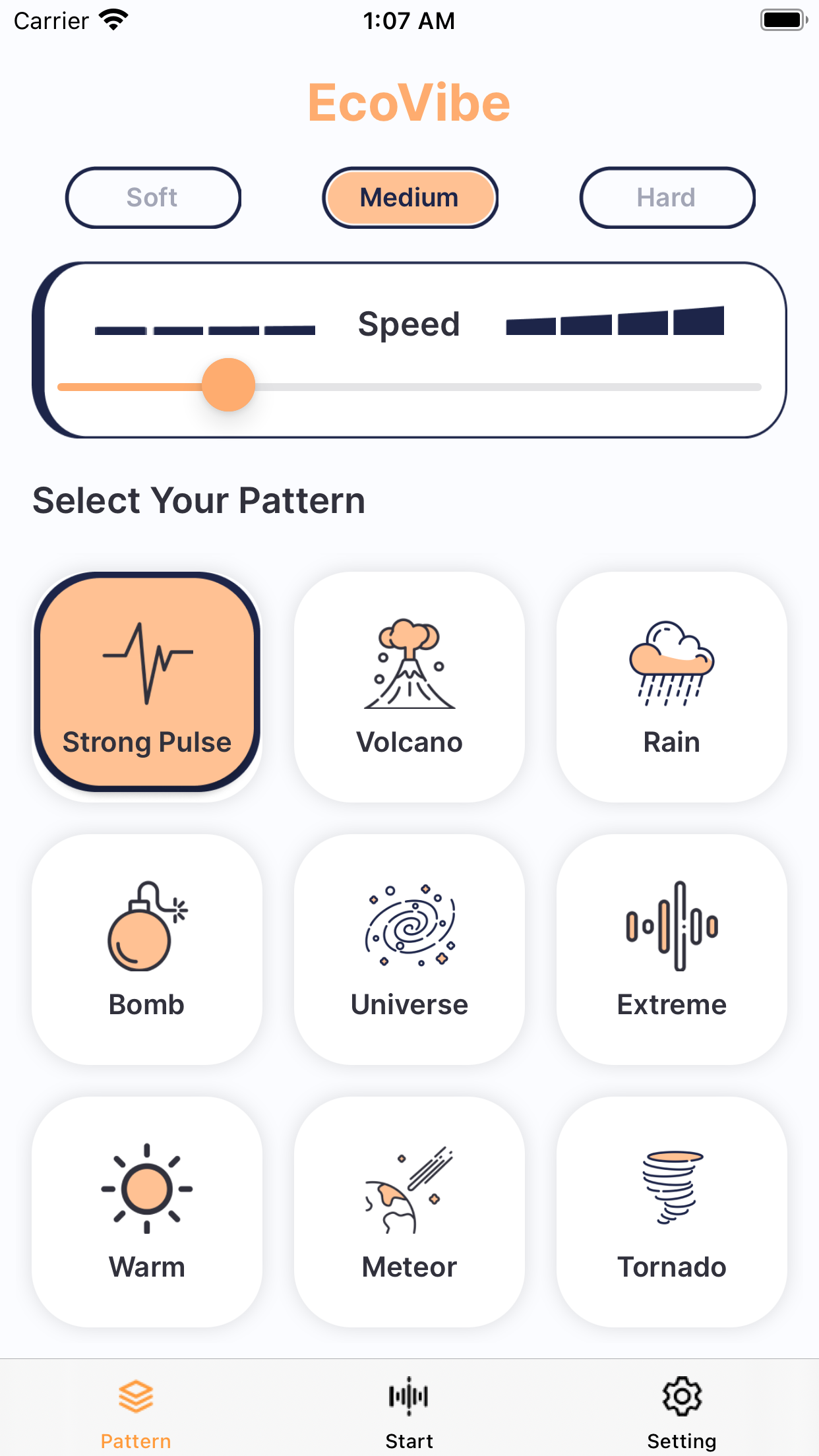
Task: Select the Meteor pattern
Action: tap(409, 1211)
